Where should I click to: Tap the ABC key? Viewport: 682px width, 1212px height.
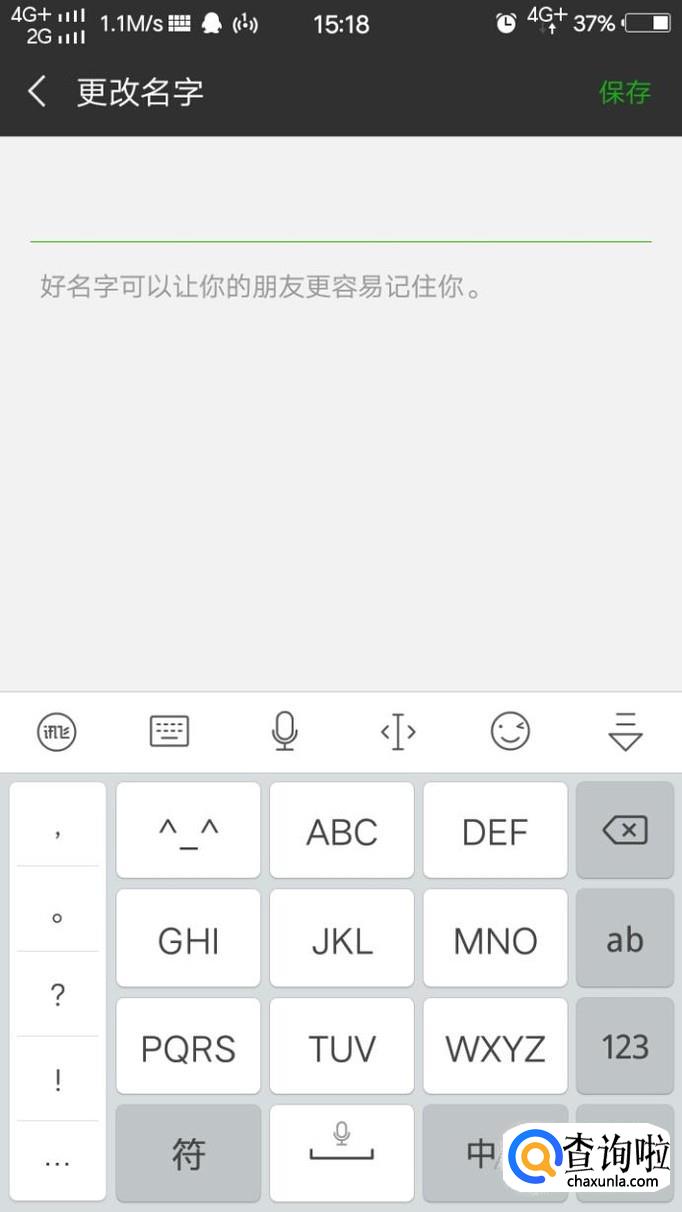click(341, 831)
